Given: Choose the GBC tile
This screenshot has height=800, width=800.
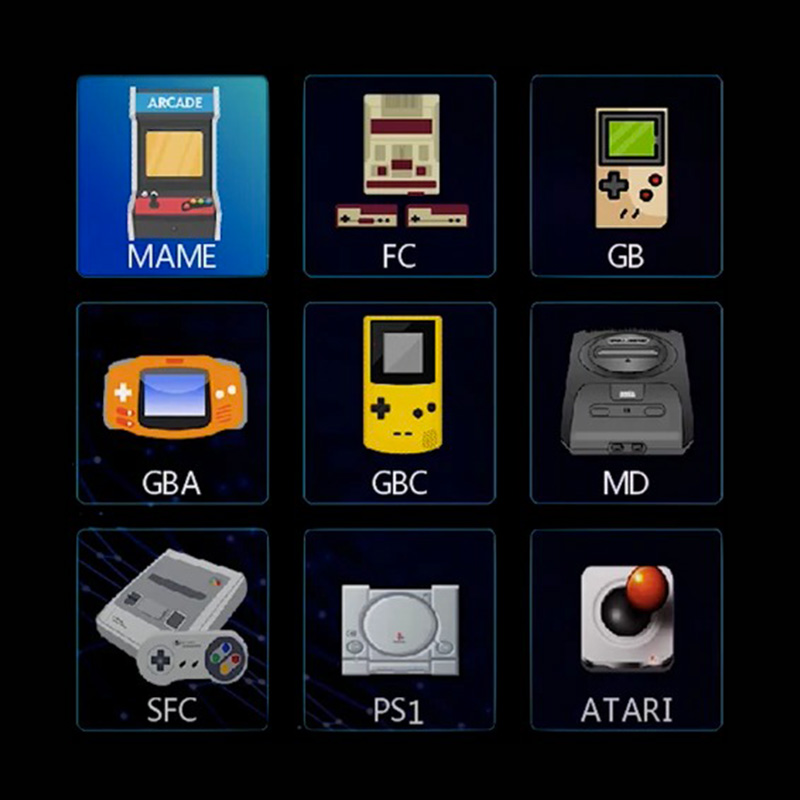Looking at the screenshot, I should click(x=399, y=402).
